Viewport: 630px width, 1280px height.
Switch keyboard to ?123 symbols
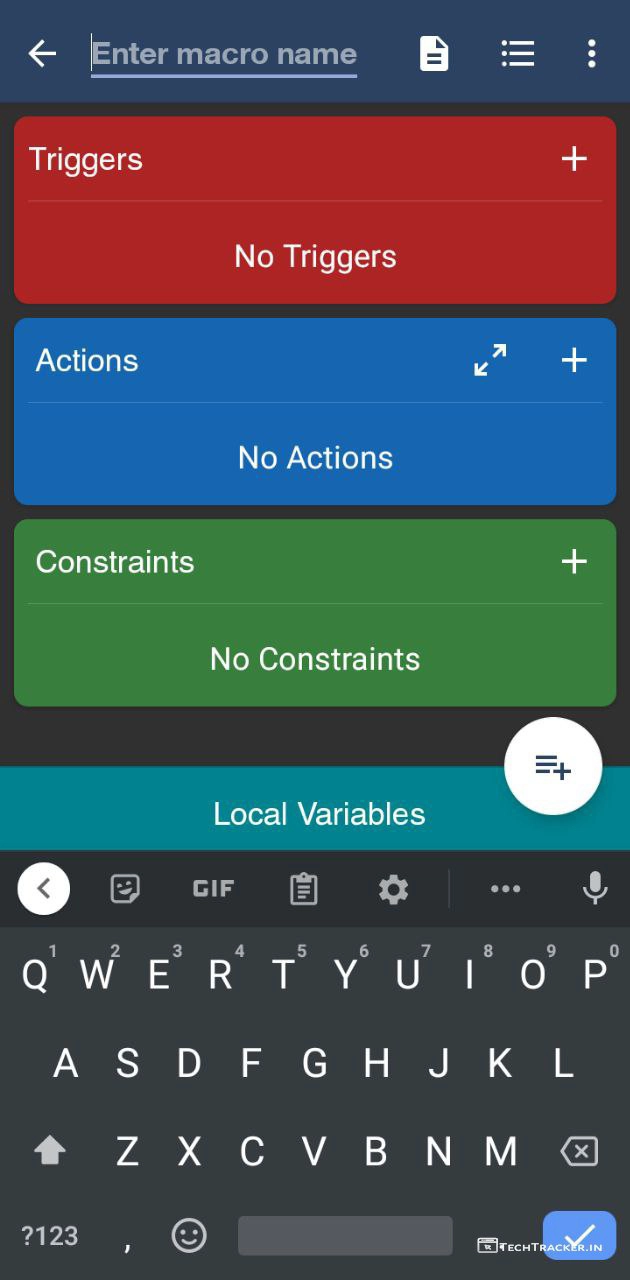tap(49, 1236)
